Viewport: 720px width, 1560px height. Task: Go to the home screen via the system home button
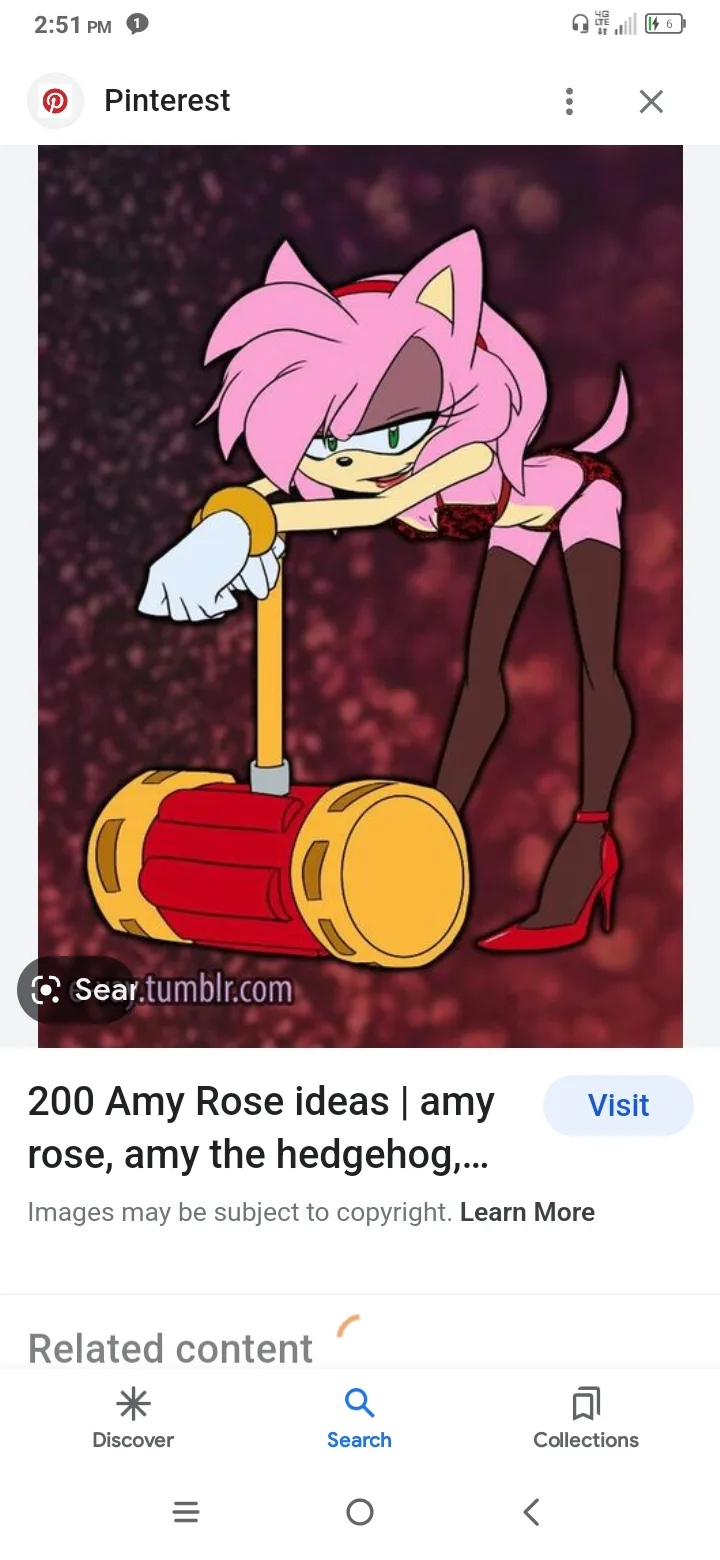click(x=360, y=1512)
